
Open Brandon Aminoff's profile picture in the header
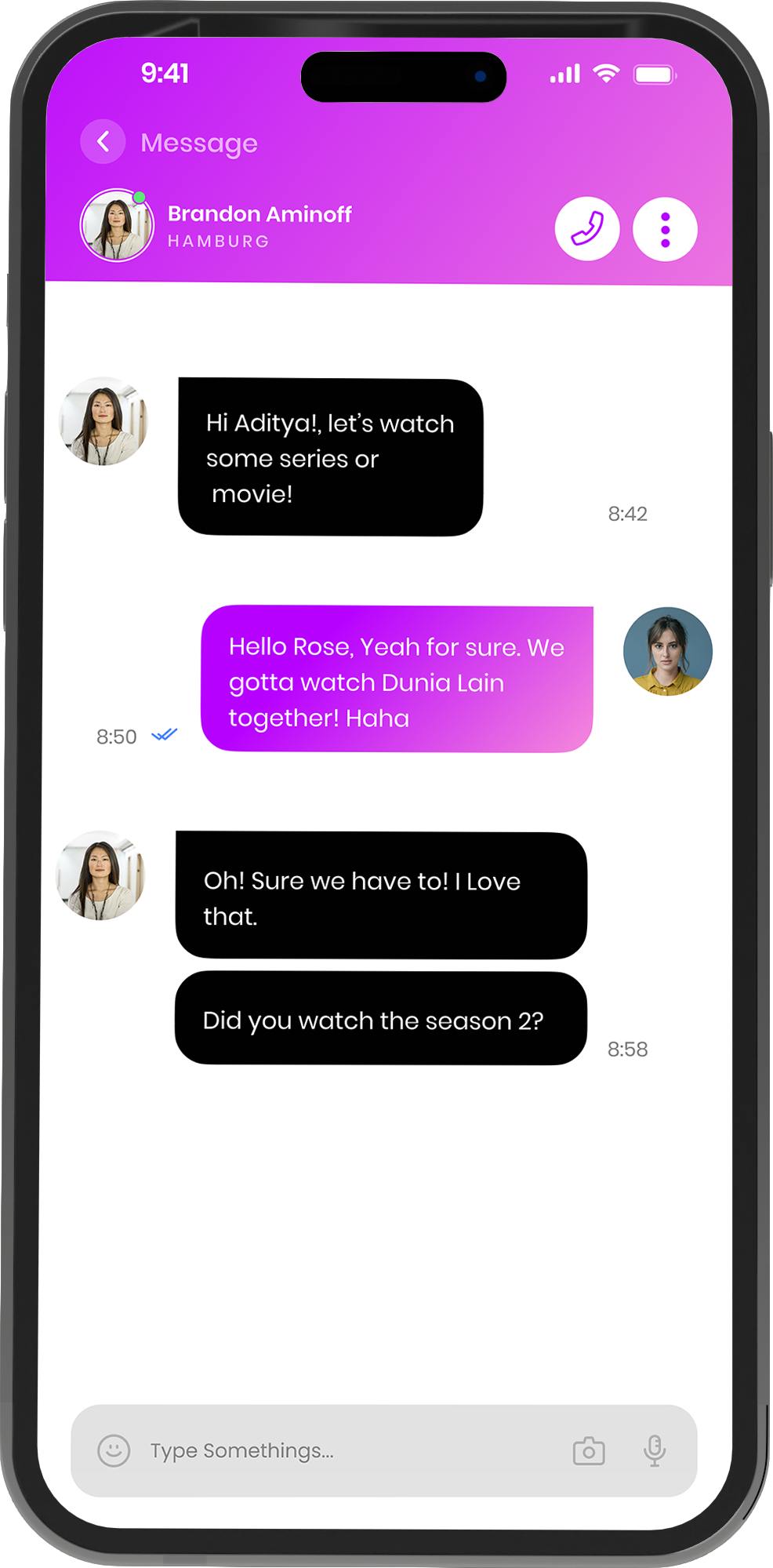117,226
